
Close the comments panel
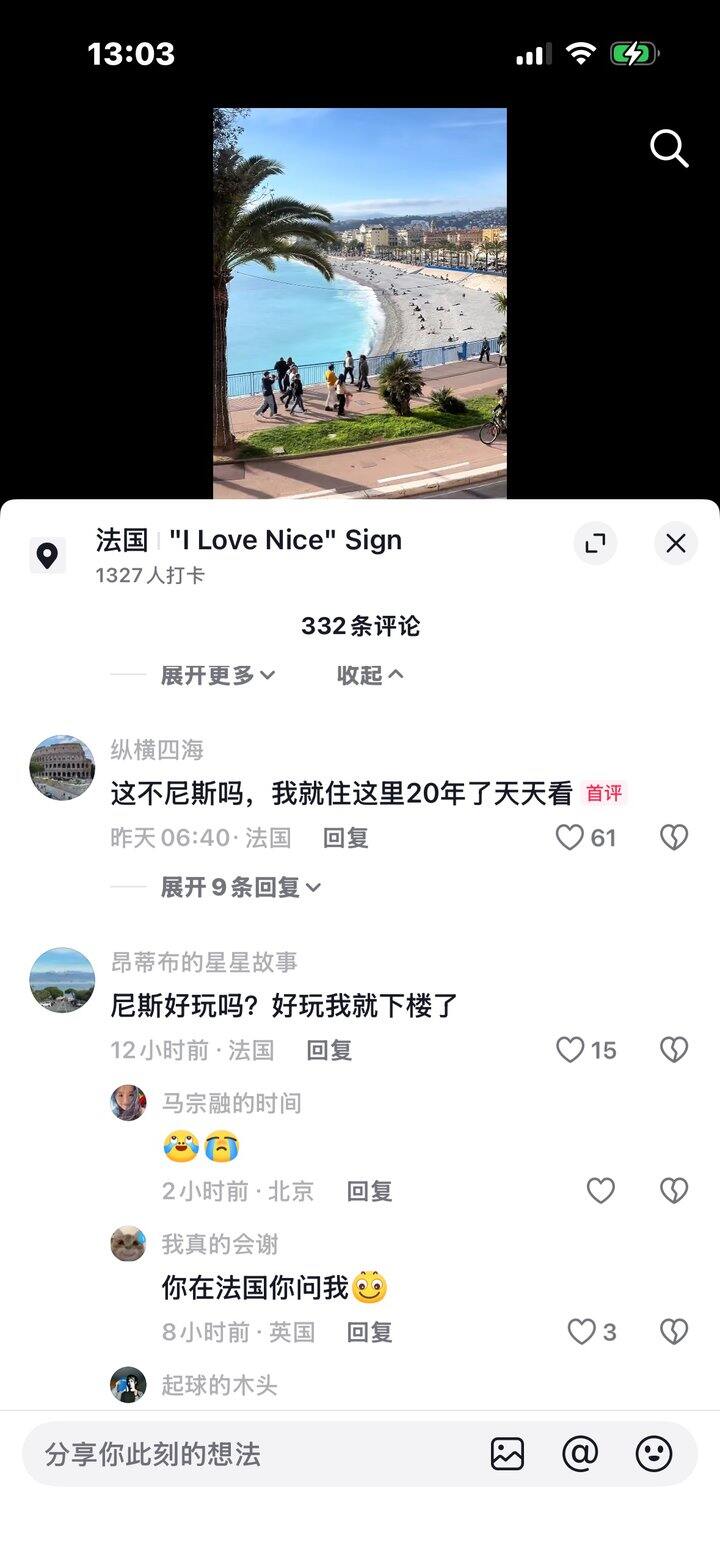click(x=676, y=543)
